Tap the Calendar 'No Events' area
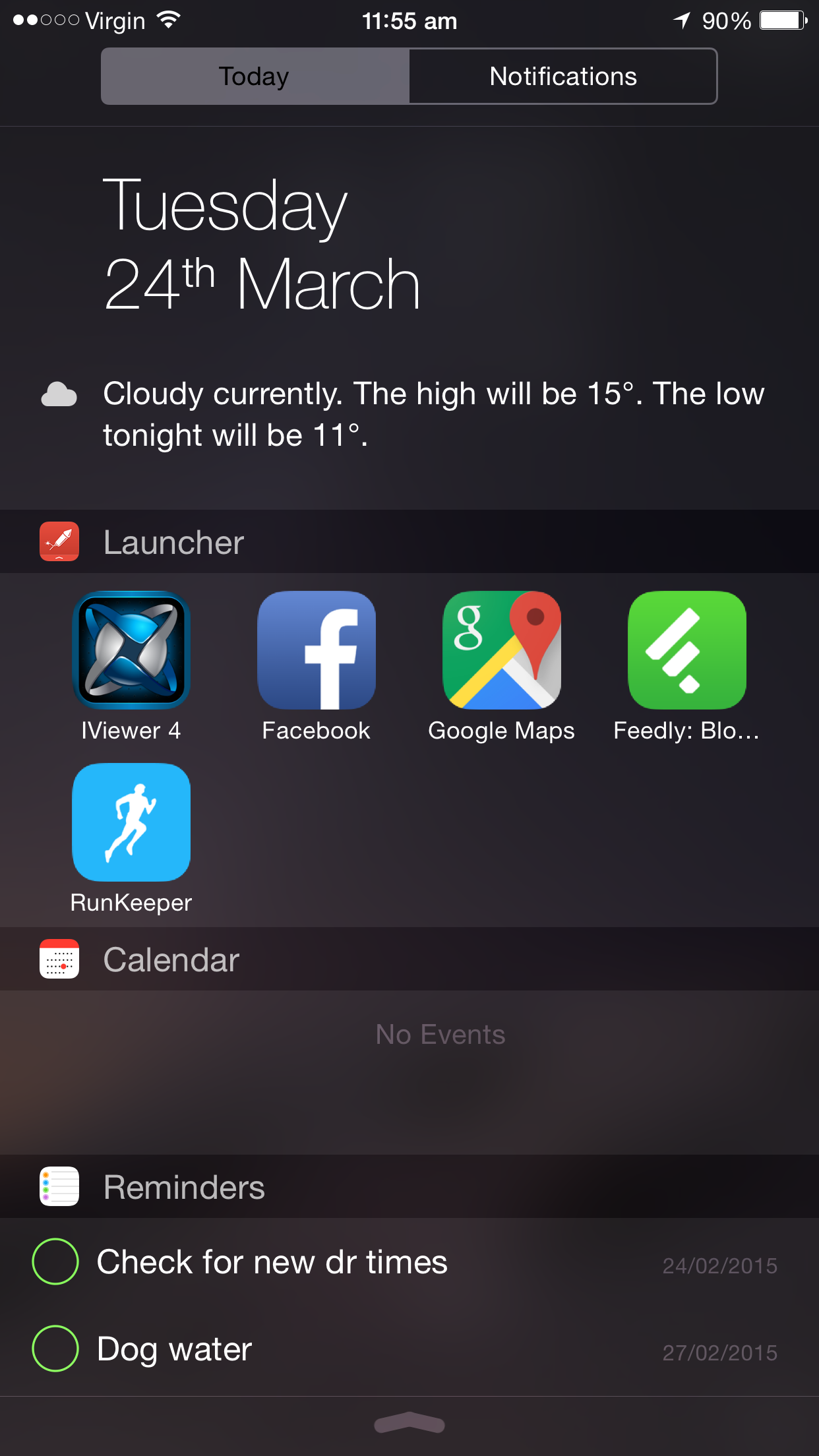 [440, 1034]
